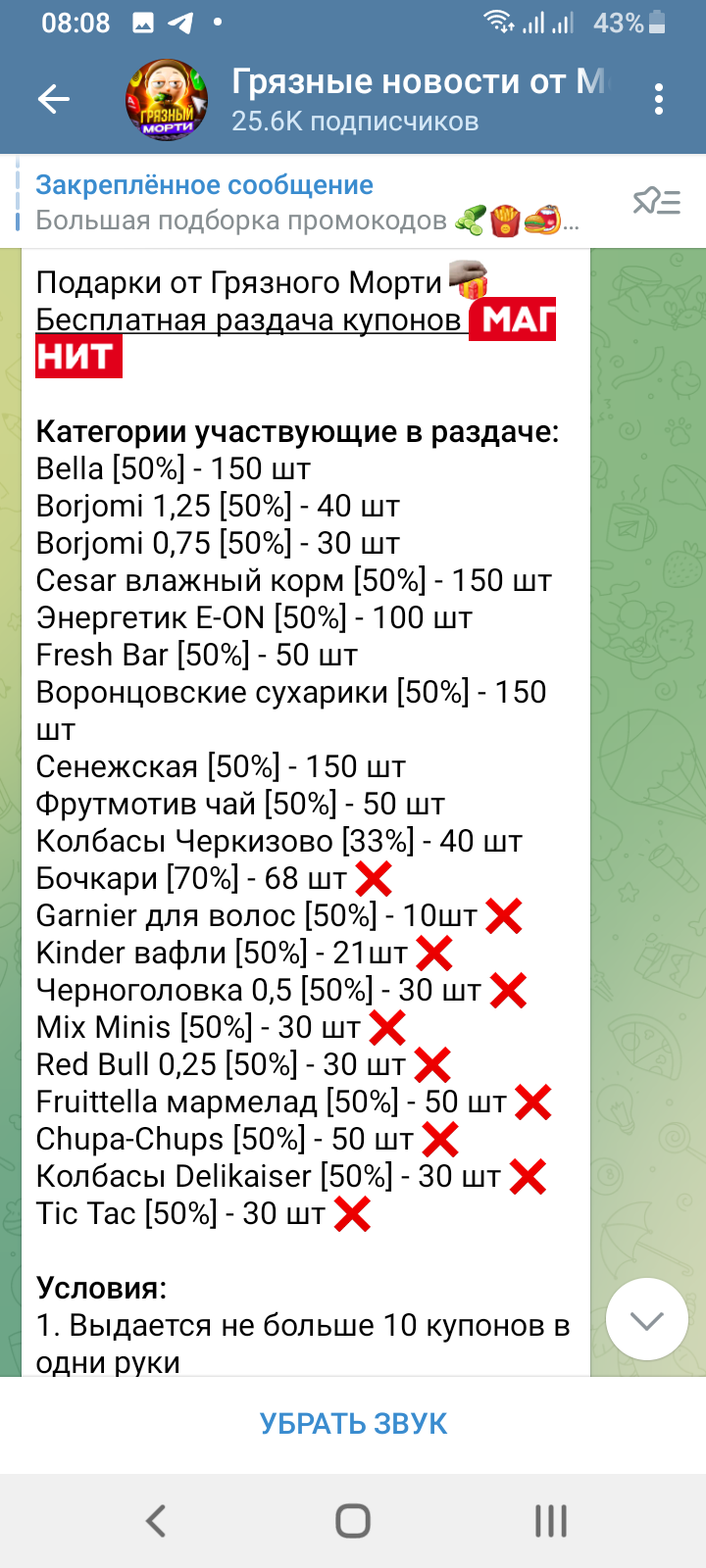Open the Бесплатная раздача купонов link
Screen dimensions: 706x1568
tap(248, 320)
